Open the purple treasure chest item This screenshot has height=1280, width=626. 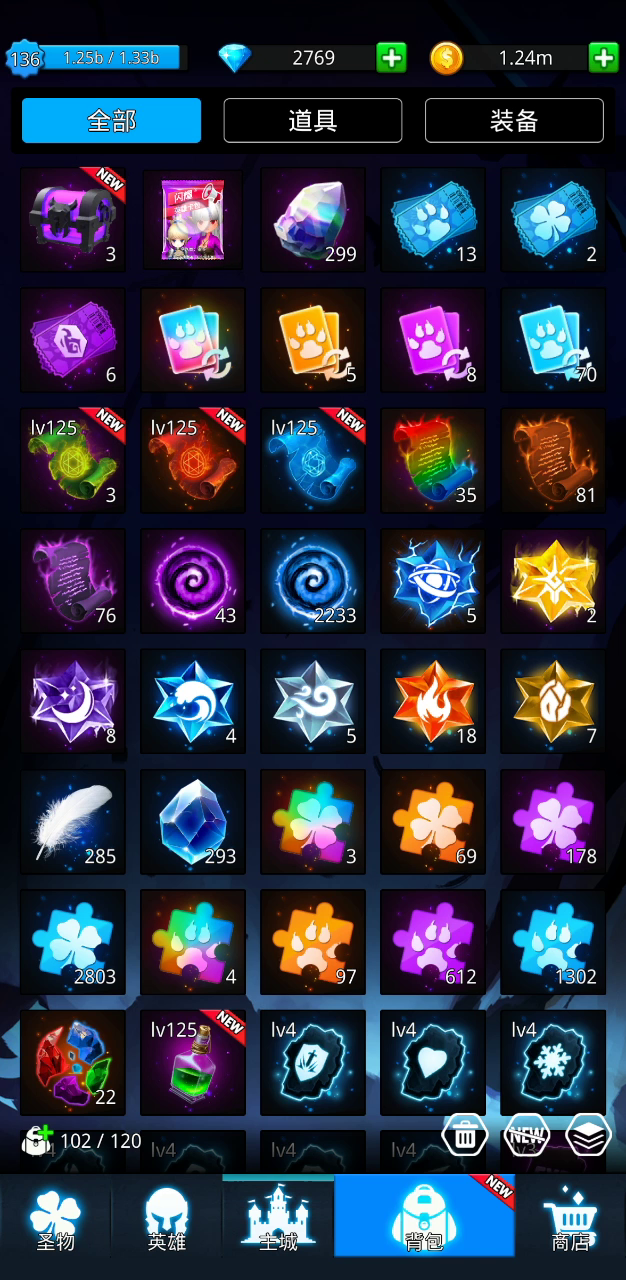[x=73, y=220]
